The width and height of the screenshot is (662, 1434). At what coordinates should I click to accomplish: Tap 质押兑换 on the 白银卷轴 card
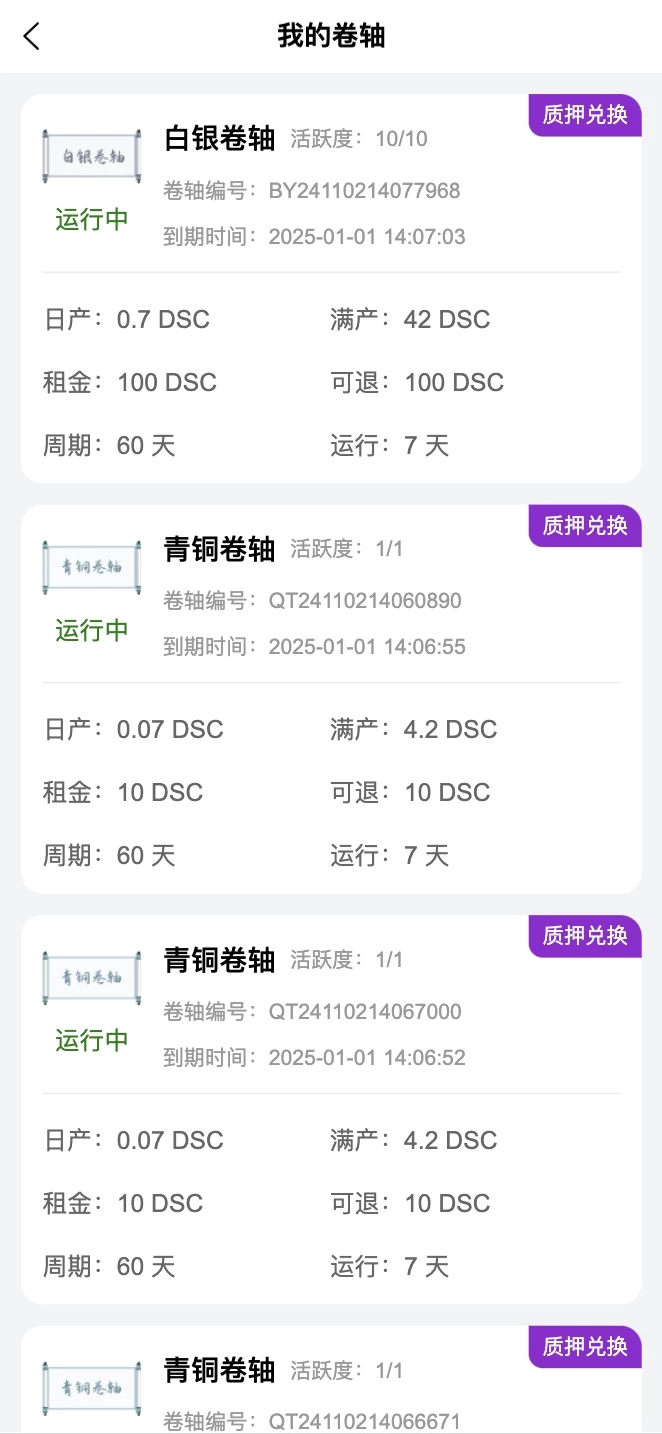tap(585, 115)
